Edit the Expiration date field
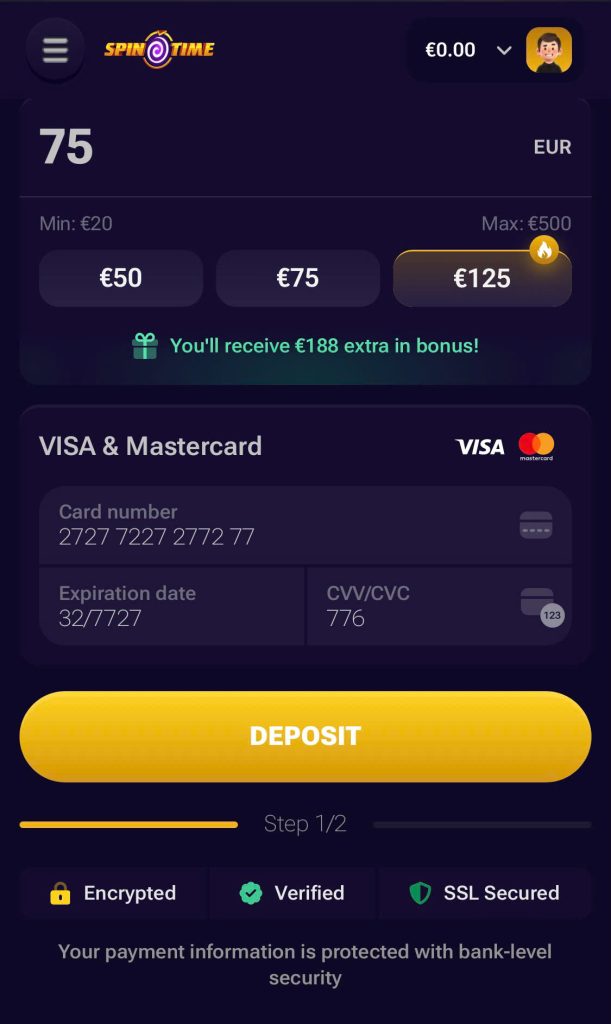611x1024 pixels. coord(171,606)
